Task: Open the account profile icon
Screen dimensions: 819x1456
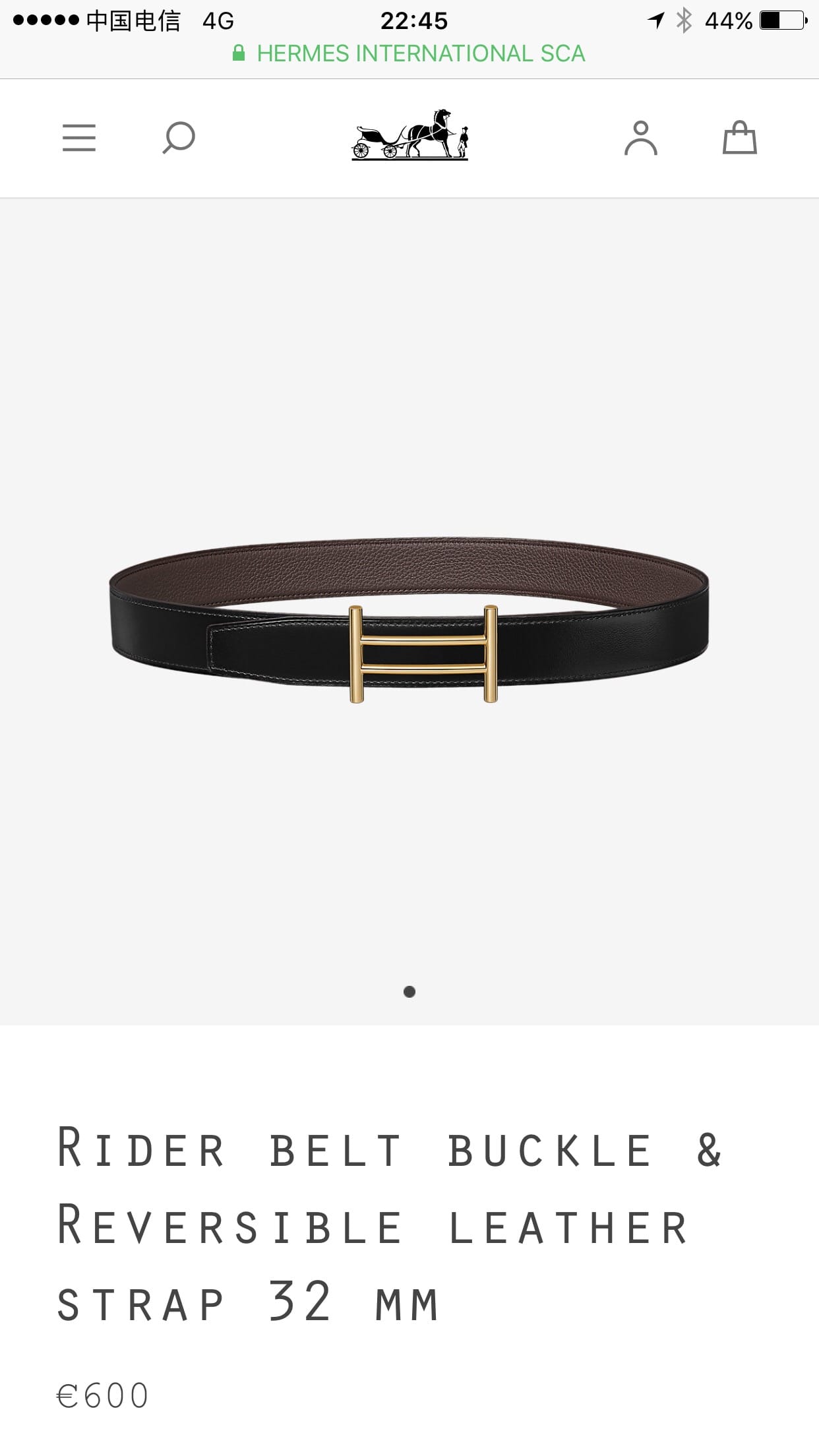Action: (640, 138)
